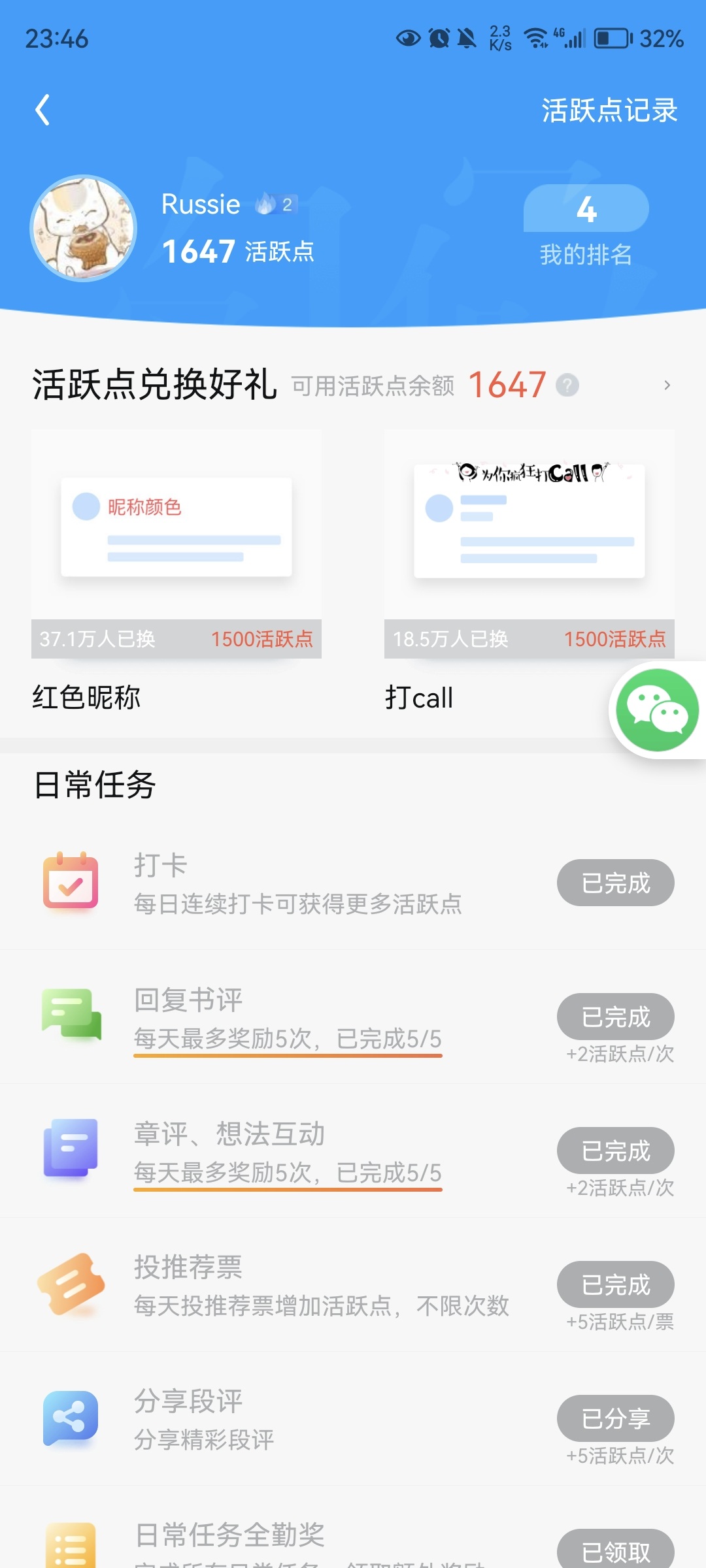Tap Russie's profile avatar

(84, 228)
